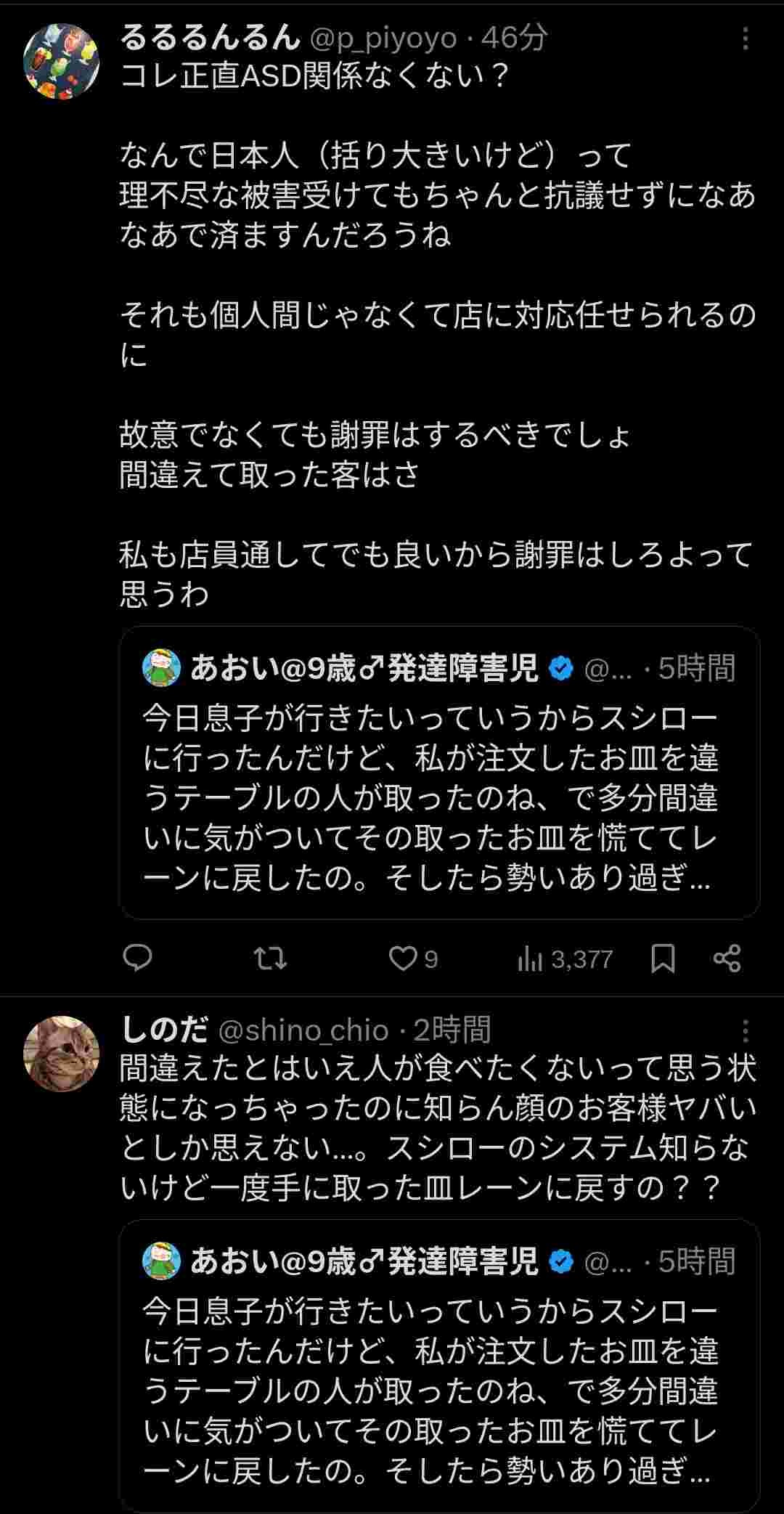Reply to るるるんるん's post
Viewport: 784px width, 1514px height.
(137, 959)
